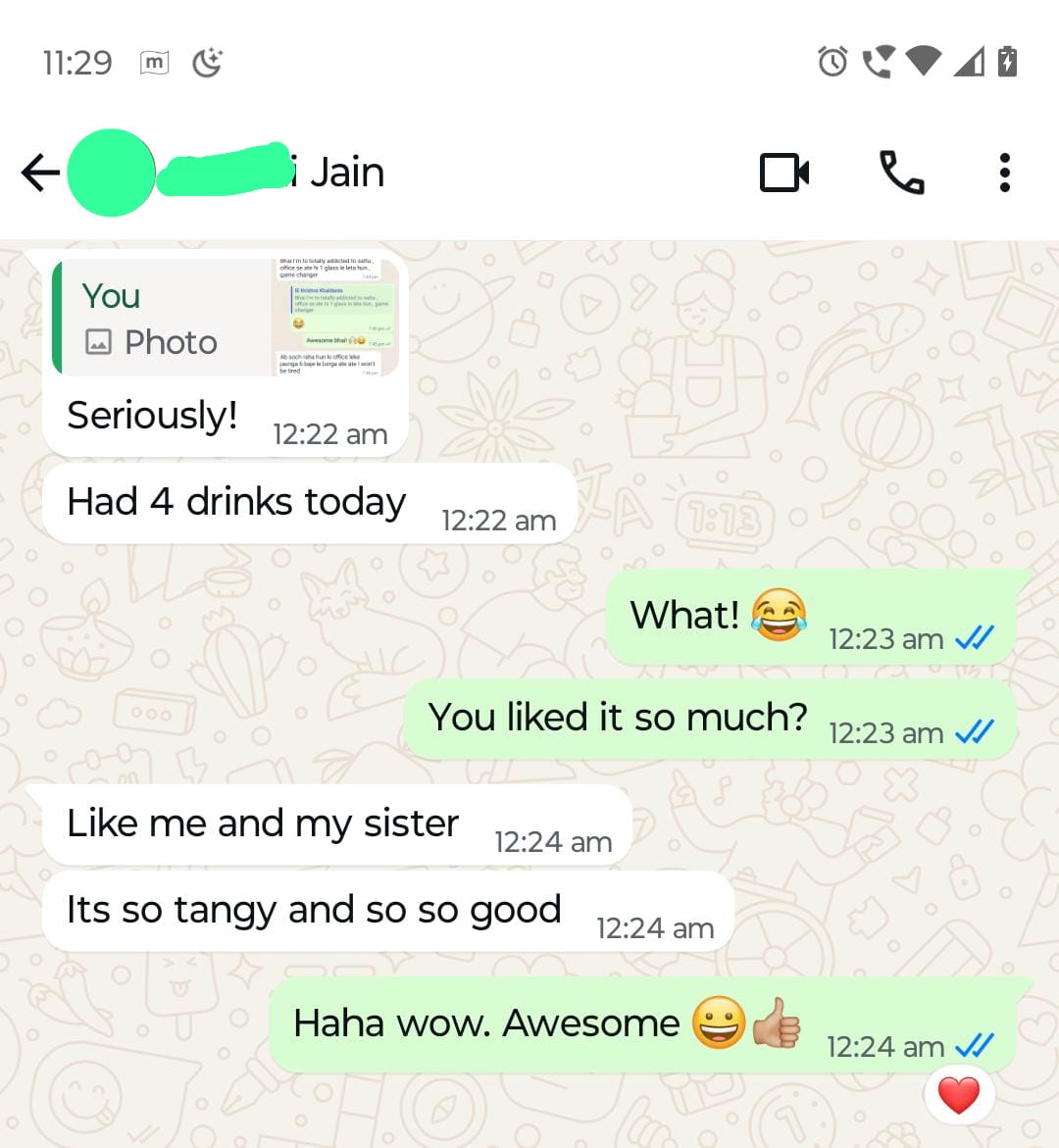Start a video call
Image resolution: width=1059 pixels, height=1148 pixels.
pos(784,174)
